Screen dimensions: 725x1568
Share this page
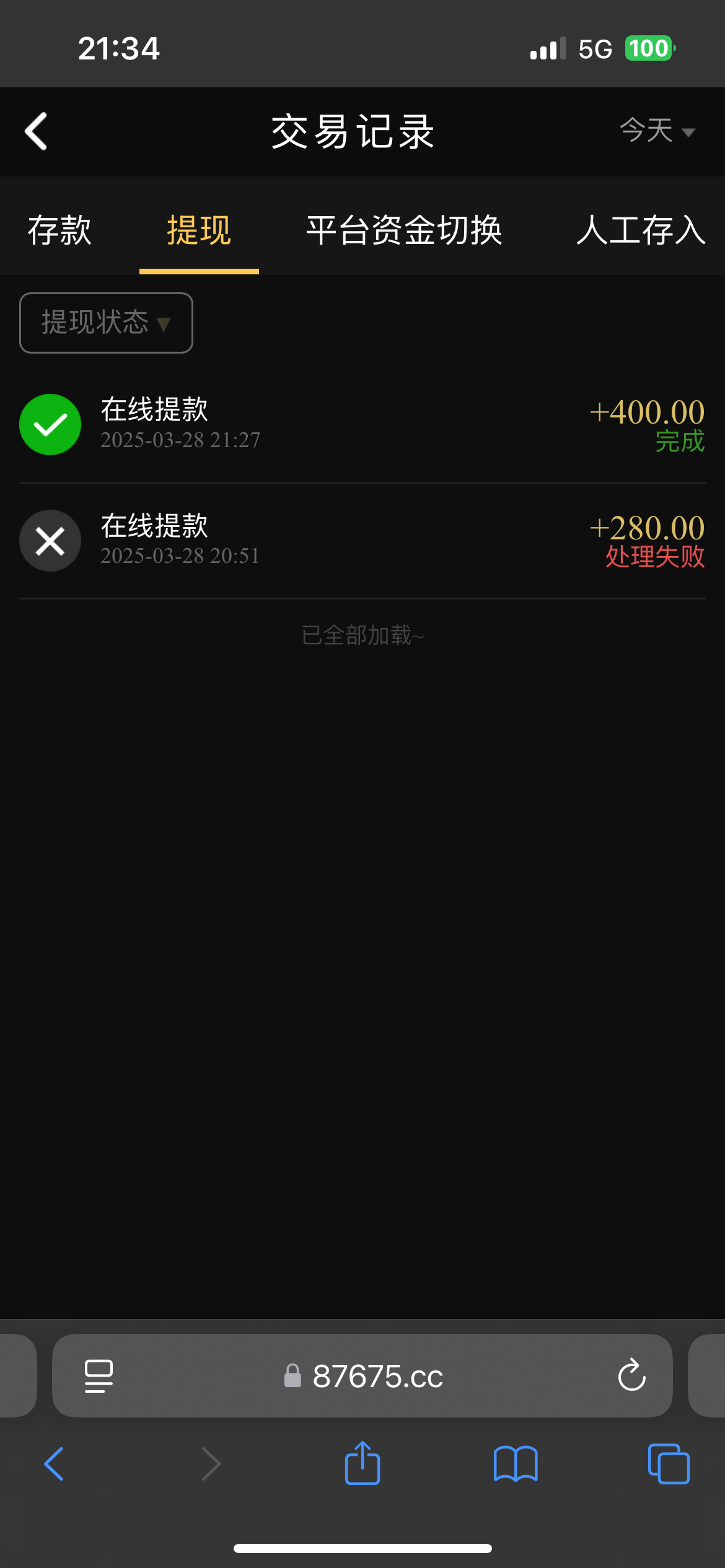click(x=362, y=1463)
